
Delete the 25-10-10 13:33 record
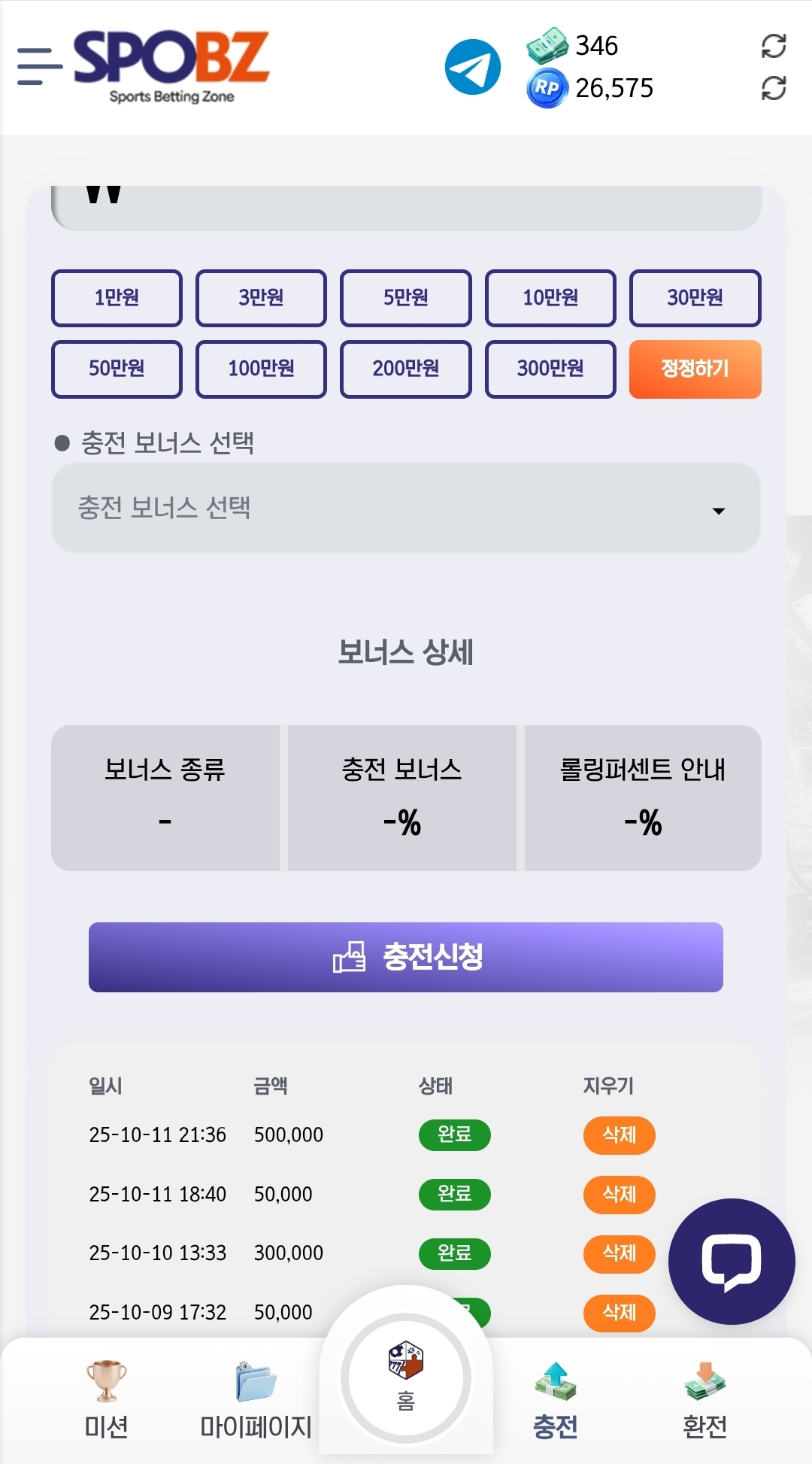tap(619, 1253)
